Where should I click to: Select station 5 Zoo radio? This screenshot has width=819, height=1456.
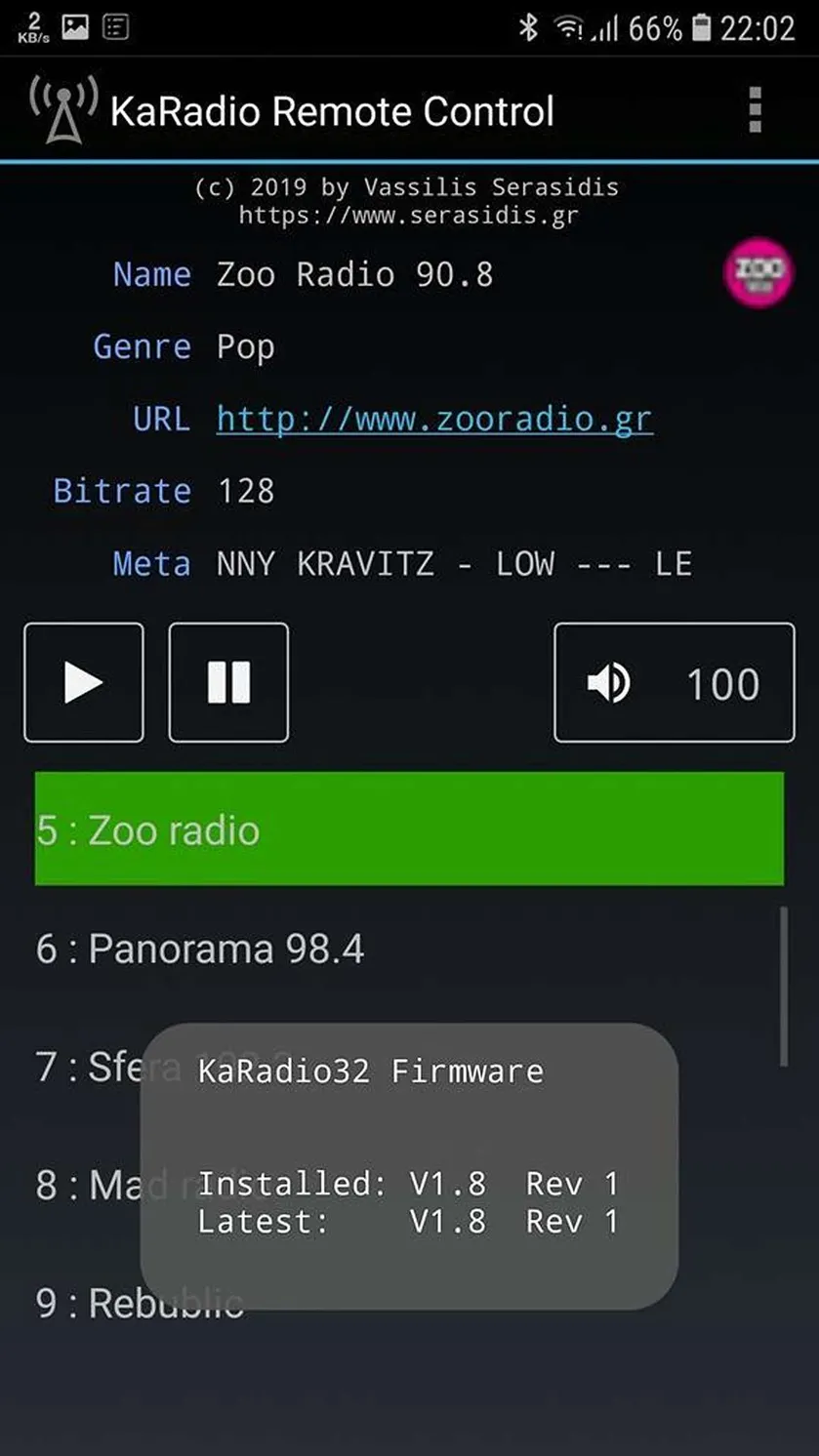409,829
